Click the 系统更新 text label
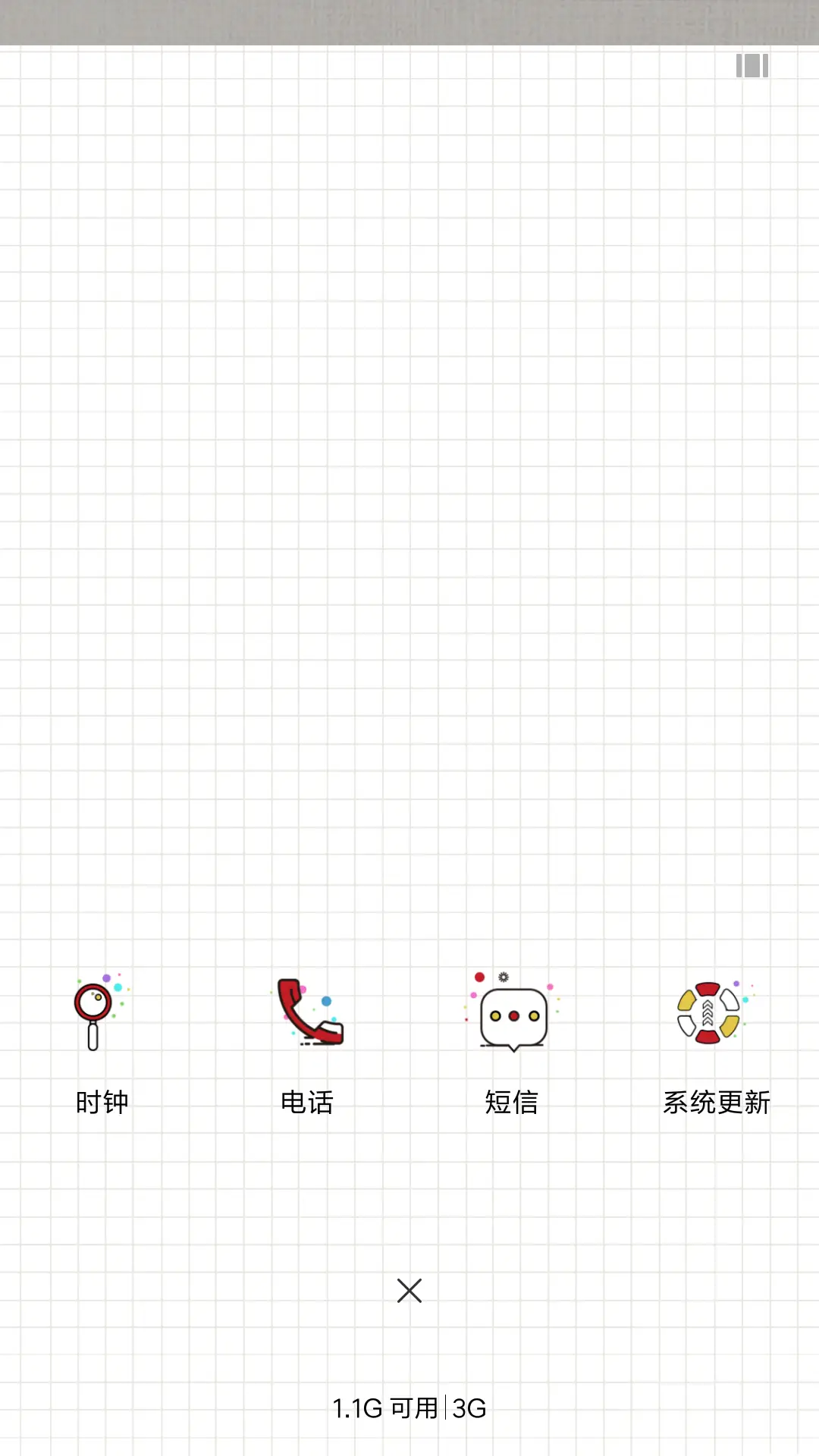This screenshot has height=1456, width=819. [717, 1103]
